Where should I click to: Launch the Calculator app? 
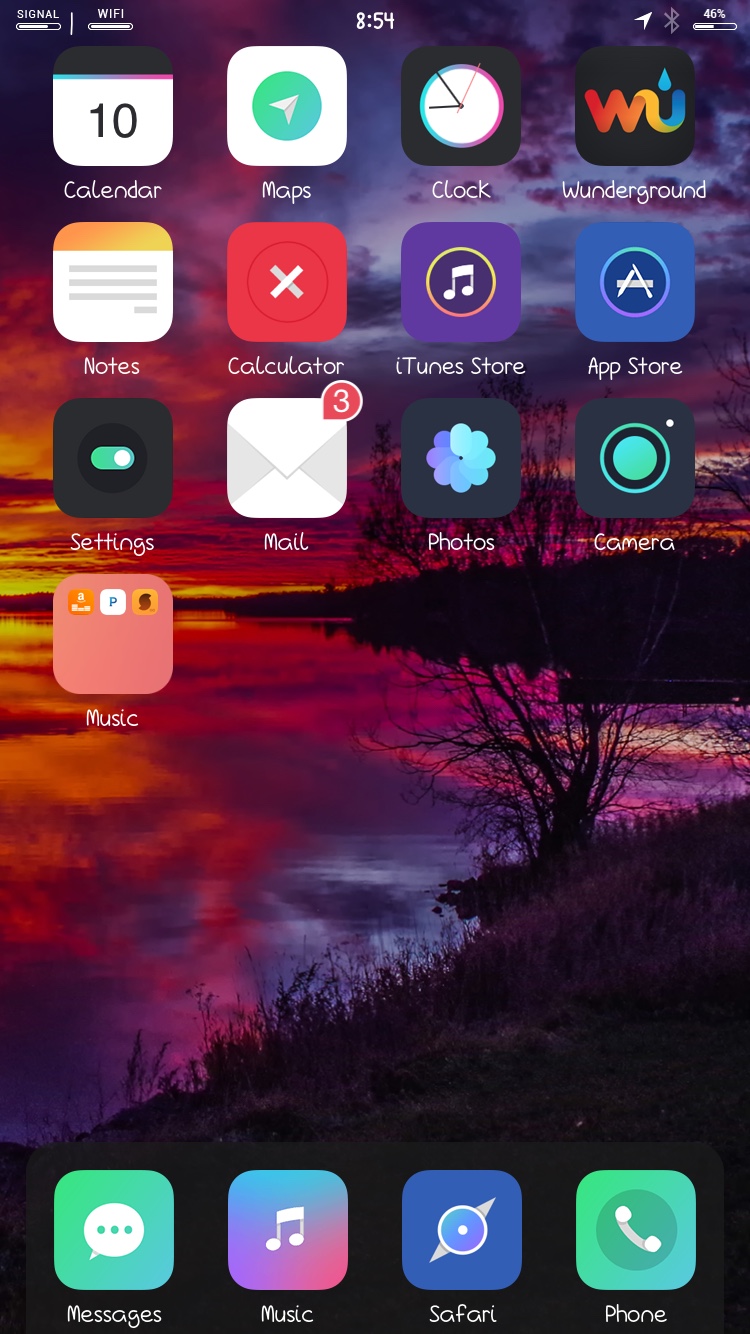(287, 282)
